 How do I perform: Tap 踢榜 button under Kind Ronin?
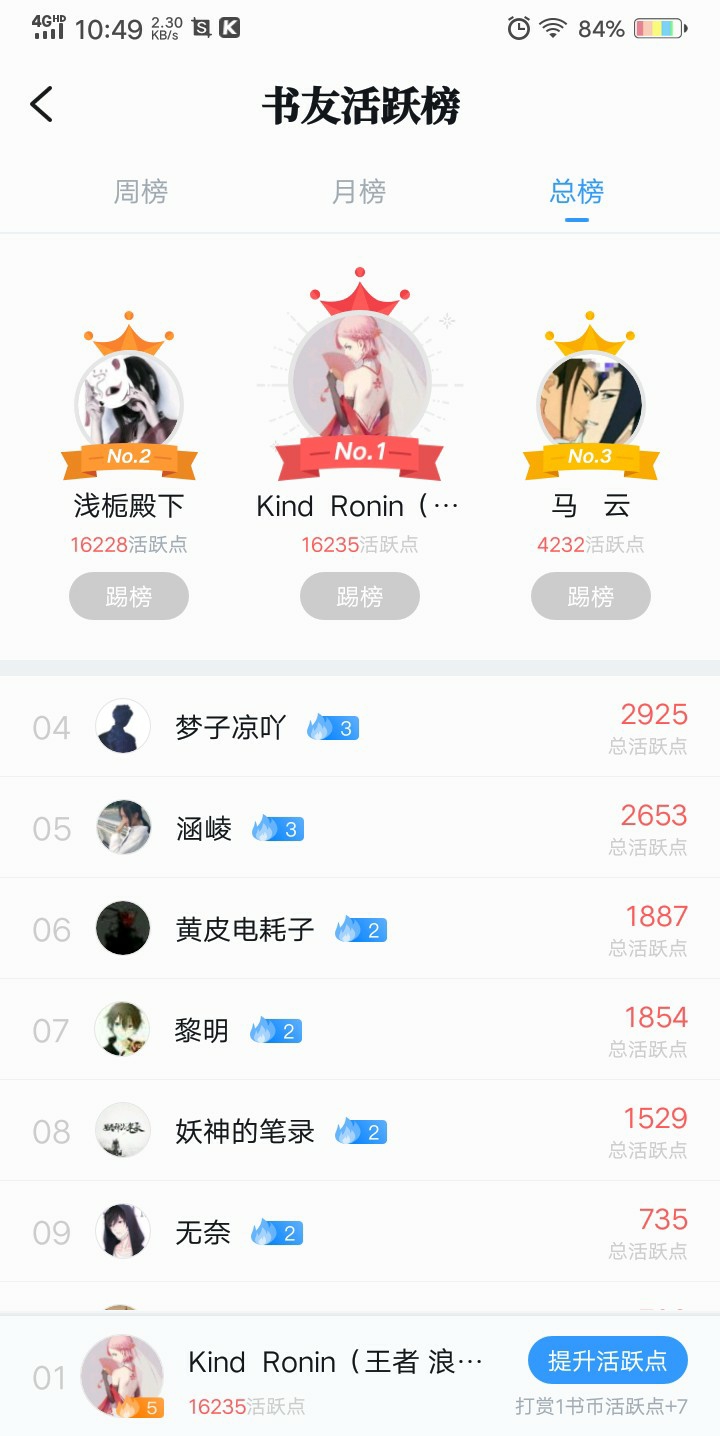pos(360,597)
